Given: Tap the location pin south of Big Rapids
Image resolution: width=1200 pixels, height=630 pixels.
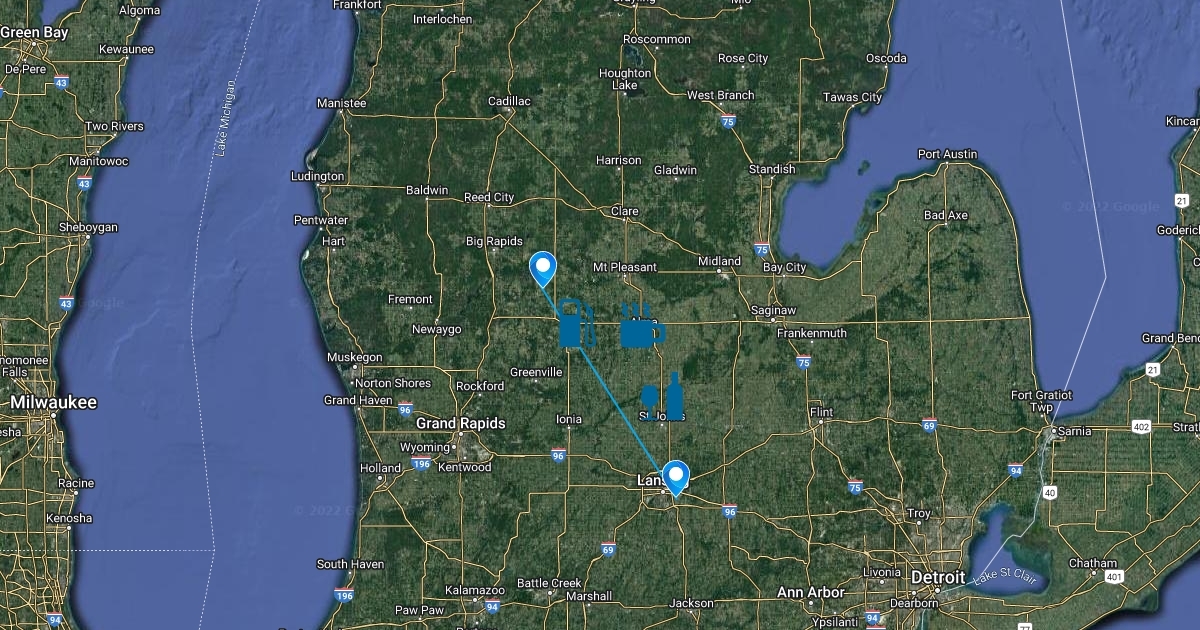Looking at the screenshot, I should pyautogui.click(x=543, y=269).
